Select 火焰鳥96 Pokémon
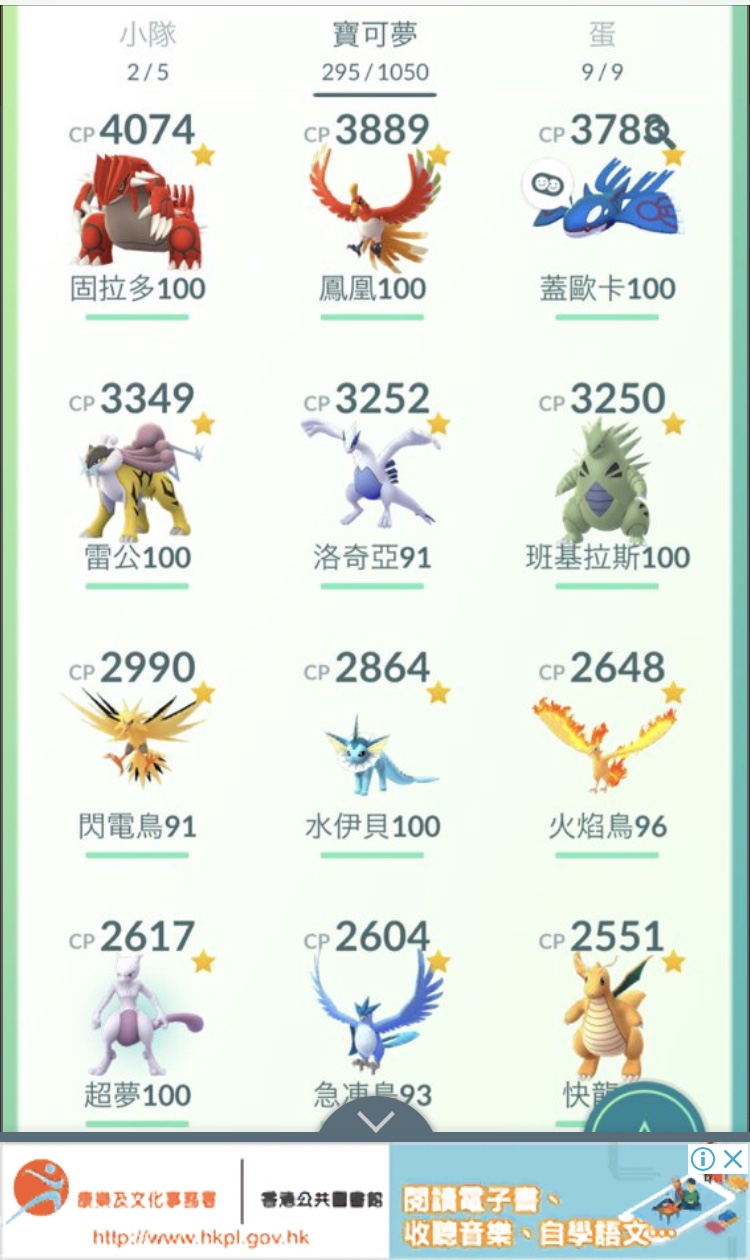Viewport: 750px width, 1260px height. [607, 752]
